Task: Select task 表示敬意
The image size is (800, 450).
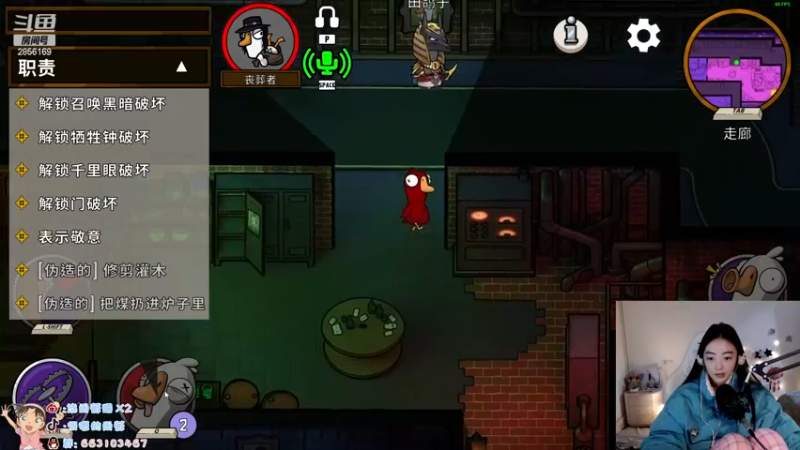Action: click(70, 237)
